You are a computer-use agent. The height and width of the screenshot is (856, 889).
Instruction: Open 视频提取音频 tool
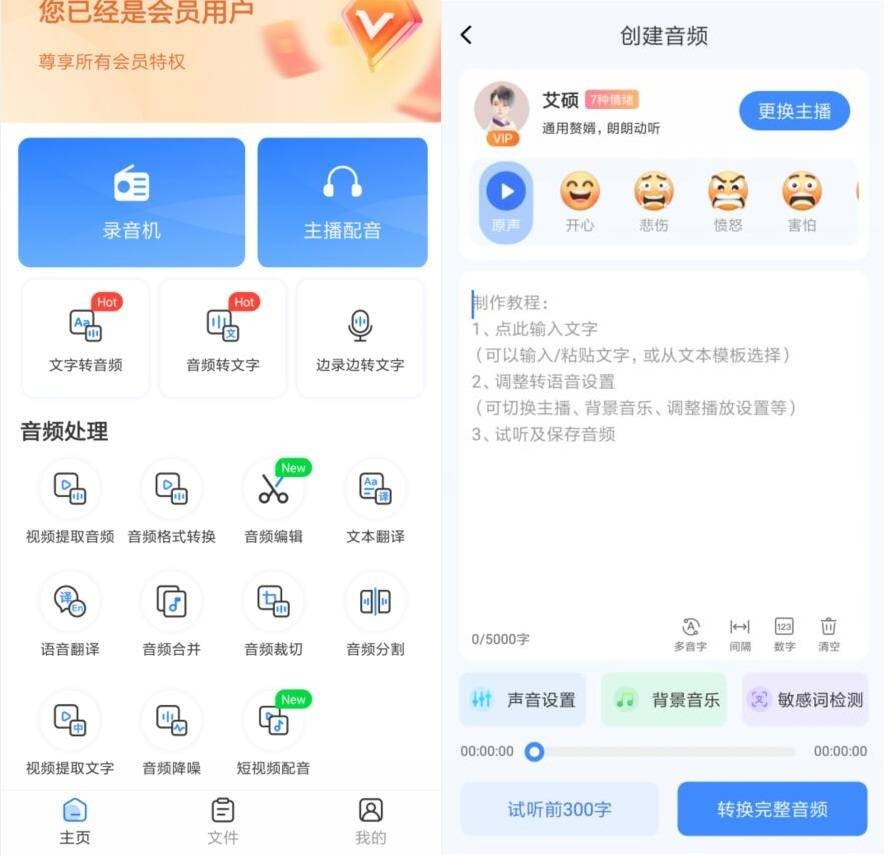[x=70, y=500]
